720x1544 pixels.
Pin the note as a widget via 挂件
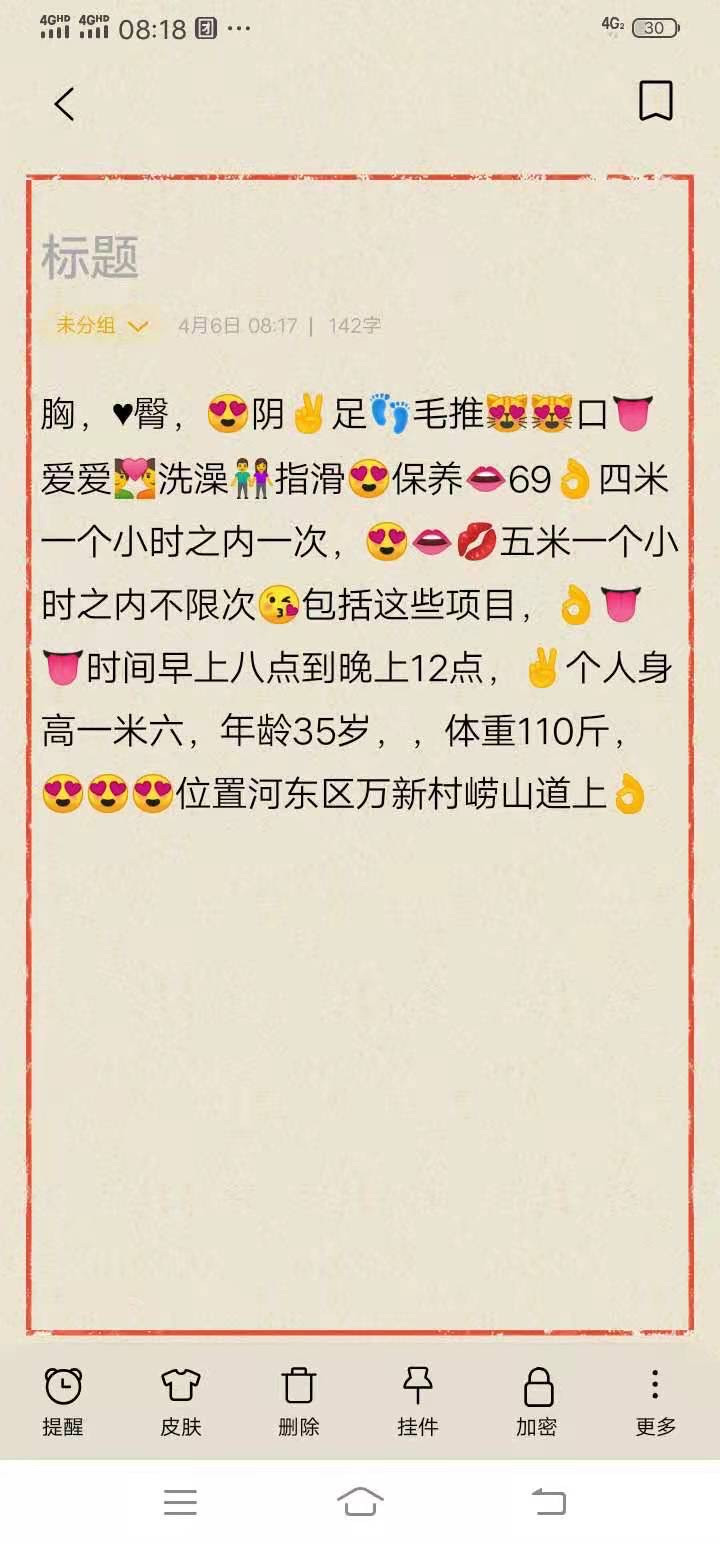tap(418, 1401)
